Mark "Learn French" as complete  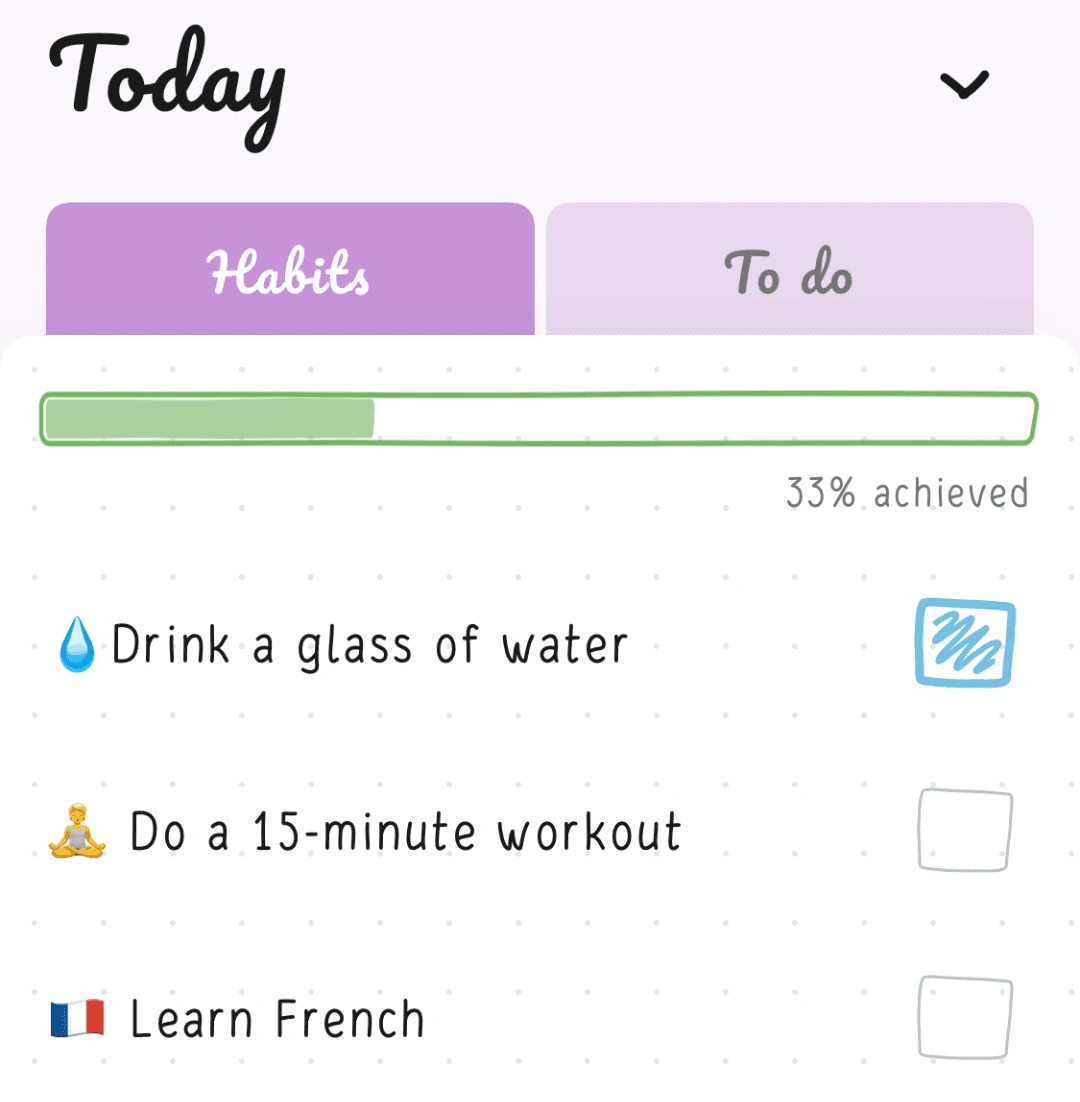(963, 1018)
